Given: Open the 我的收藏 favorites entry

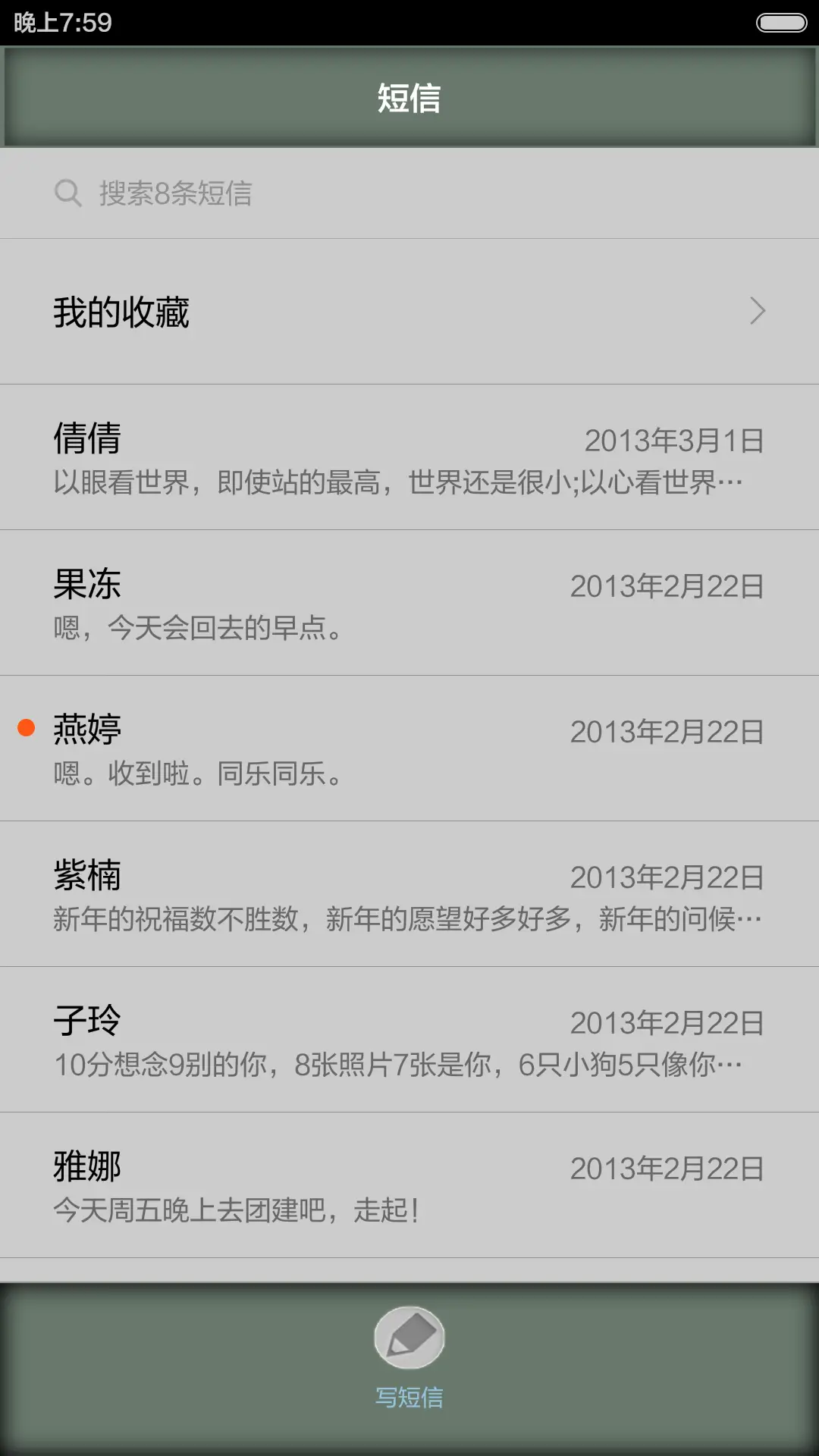Looking at the screenshot, I should pos(303,311).
